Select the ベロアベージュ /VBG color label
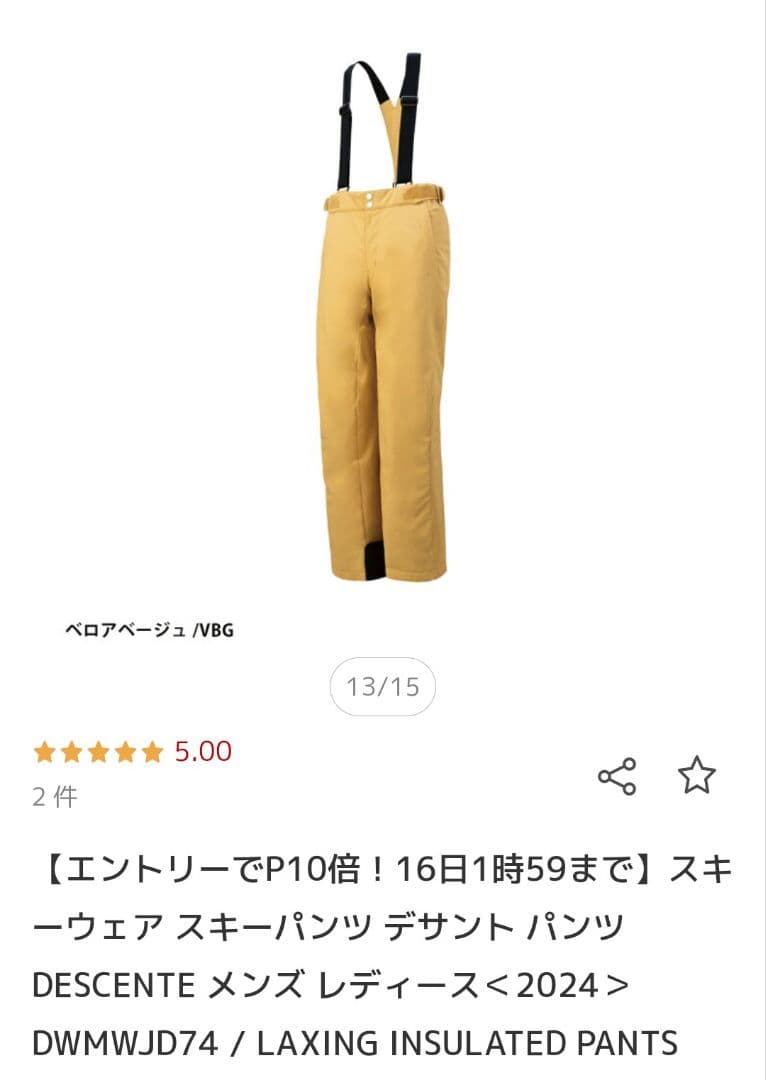 (x=150, y=629)
